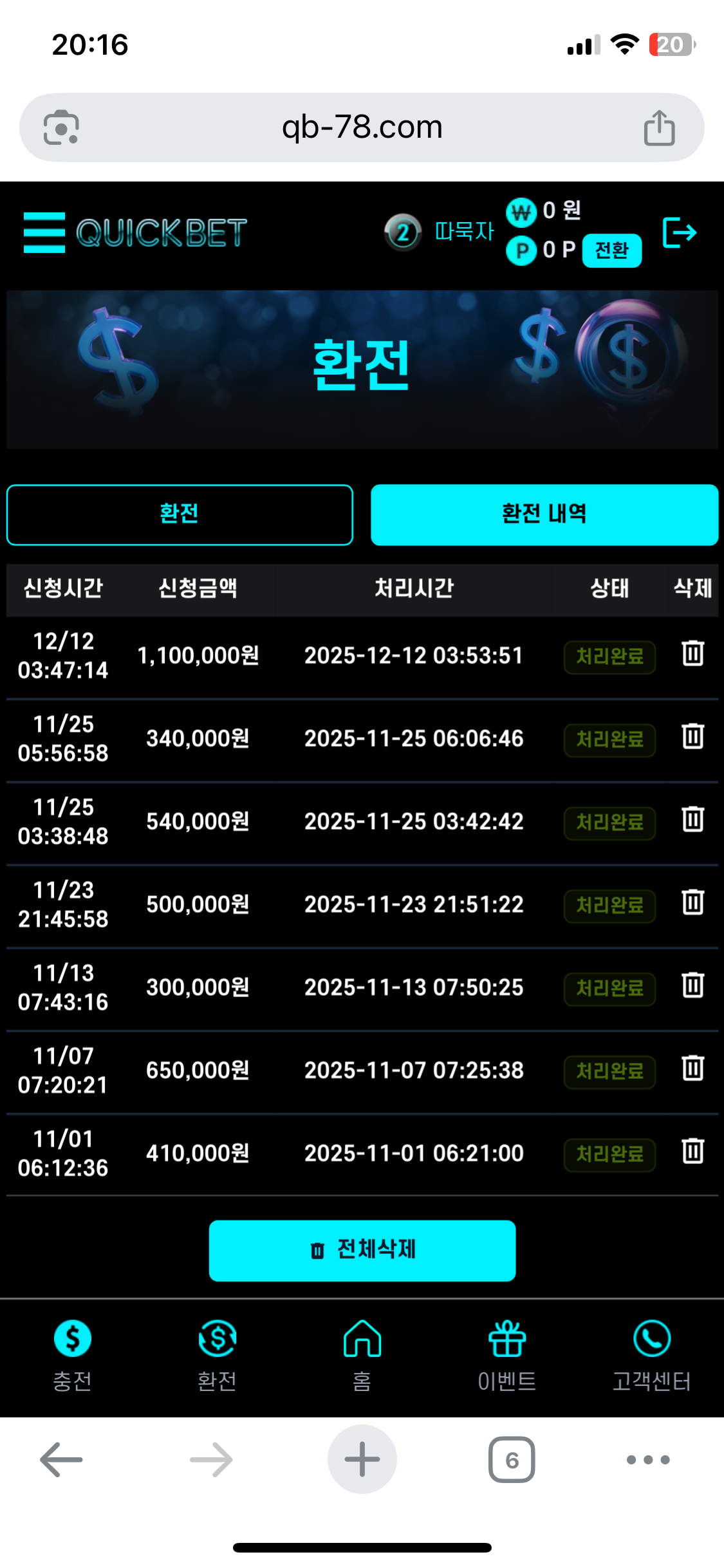Trash the 500,000원 withdrawal record
Viewport: 724px width, 1568px height.
tap(692, 903)
